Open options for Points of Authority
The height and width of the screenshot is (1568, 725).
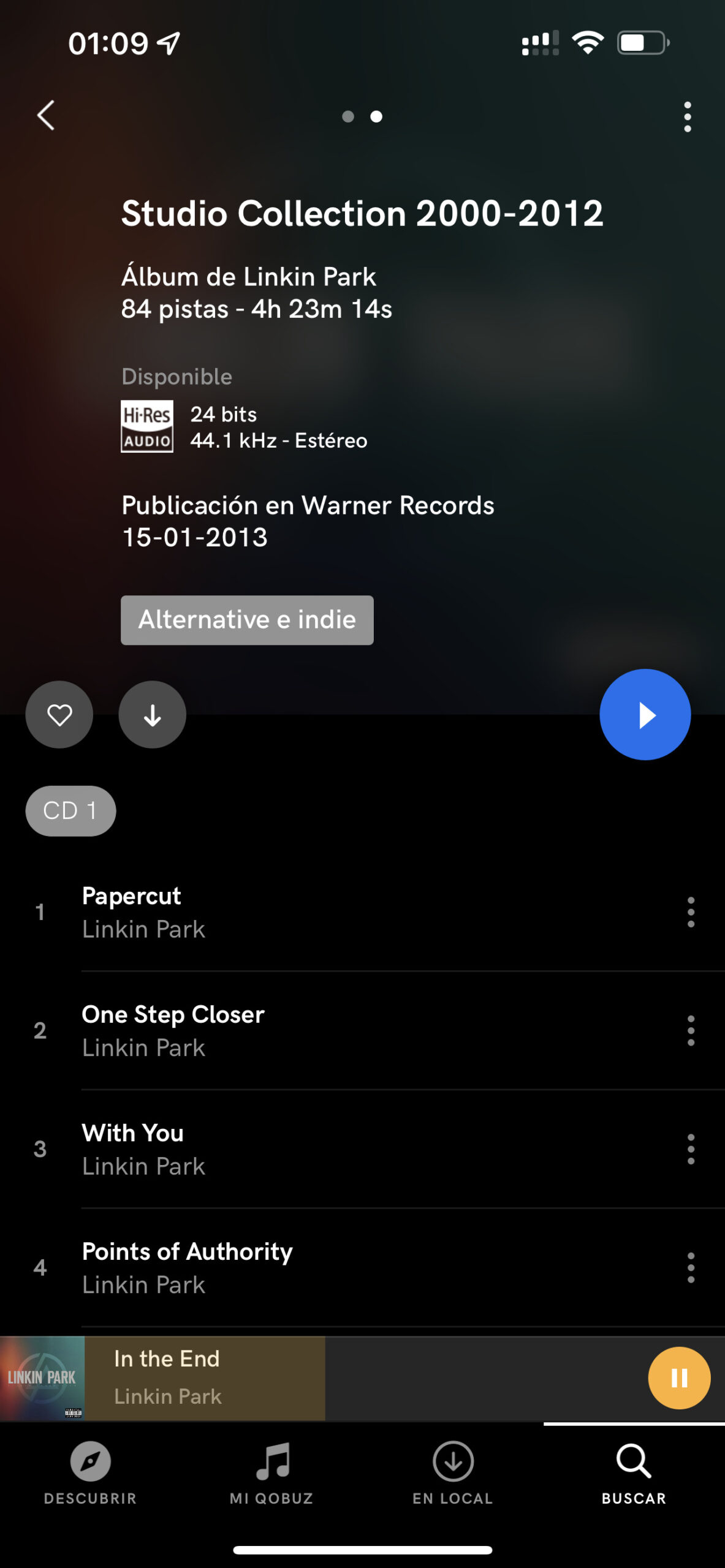691,1267
